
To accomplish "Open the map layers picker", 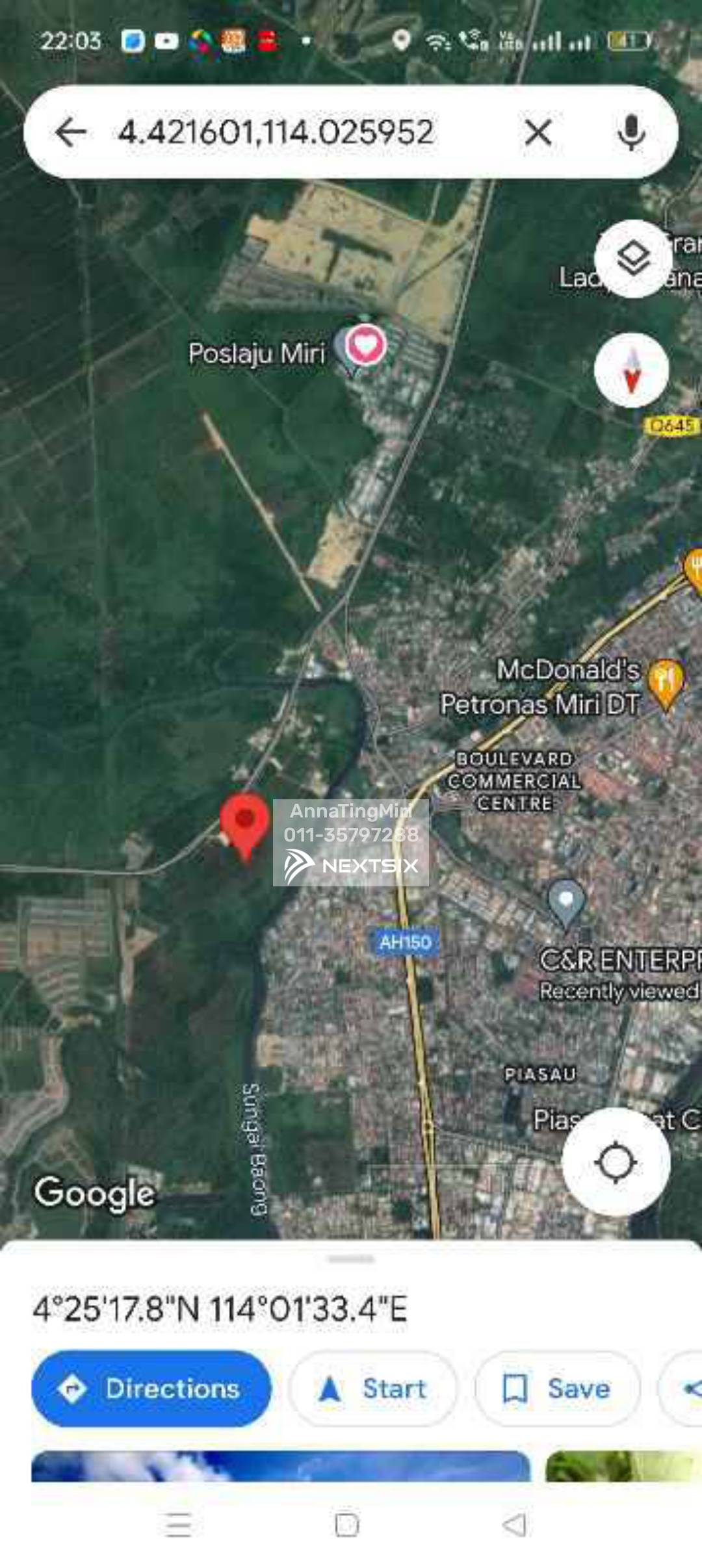I will pos(632,259).
